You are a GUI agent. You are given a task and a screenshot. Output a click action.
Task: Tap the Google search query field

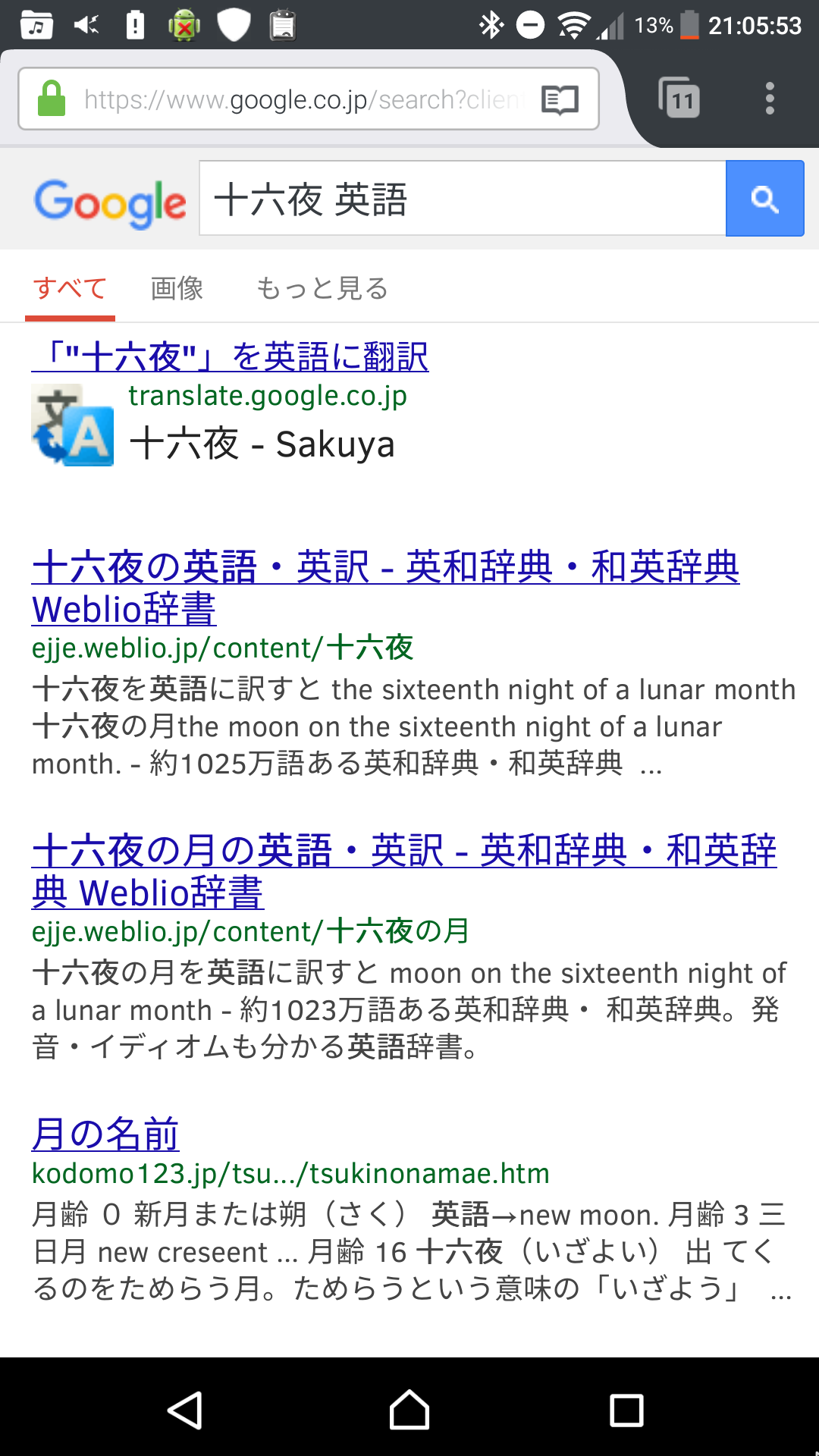point(463,199)
